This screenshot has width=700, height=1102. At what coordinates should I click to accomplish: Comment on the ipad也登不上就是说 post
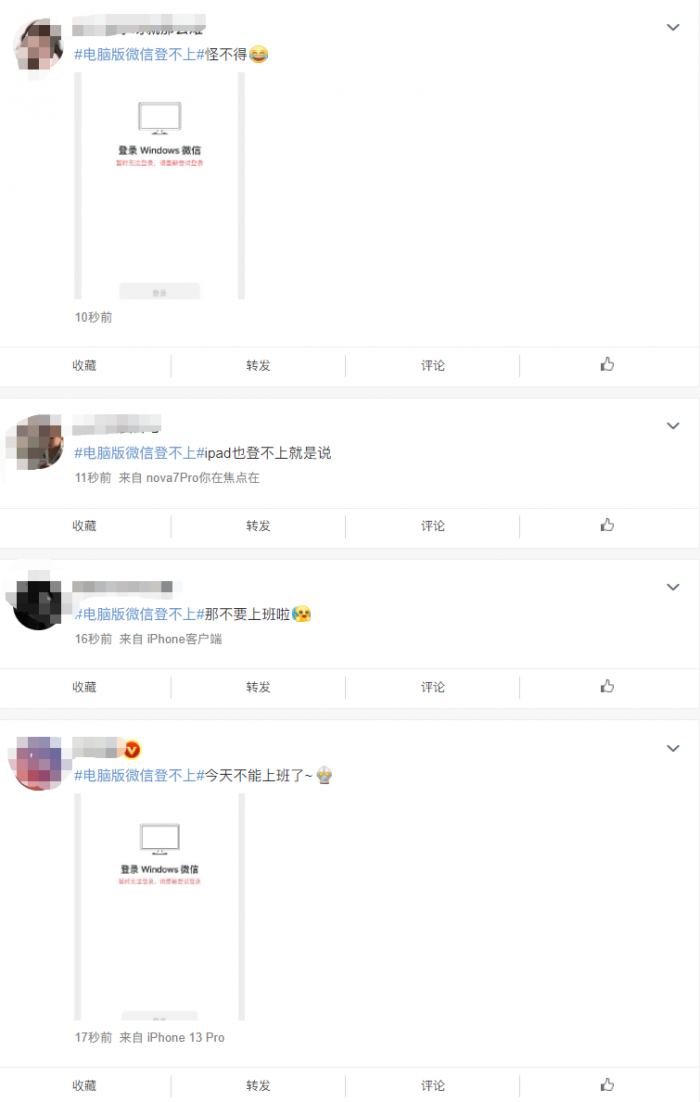(x=433, y=526)
